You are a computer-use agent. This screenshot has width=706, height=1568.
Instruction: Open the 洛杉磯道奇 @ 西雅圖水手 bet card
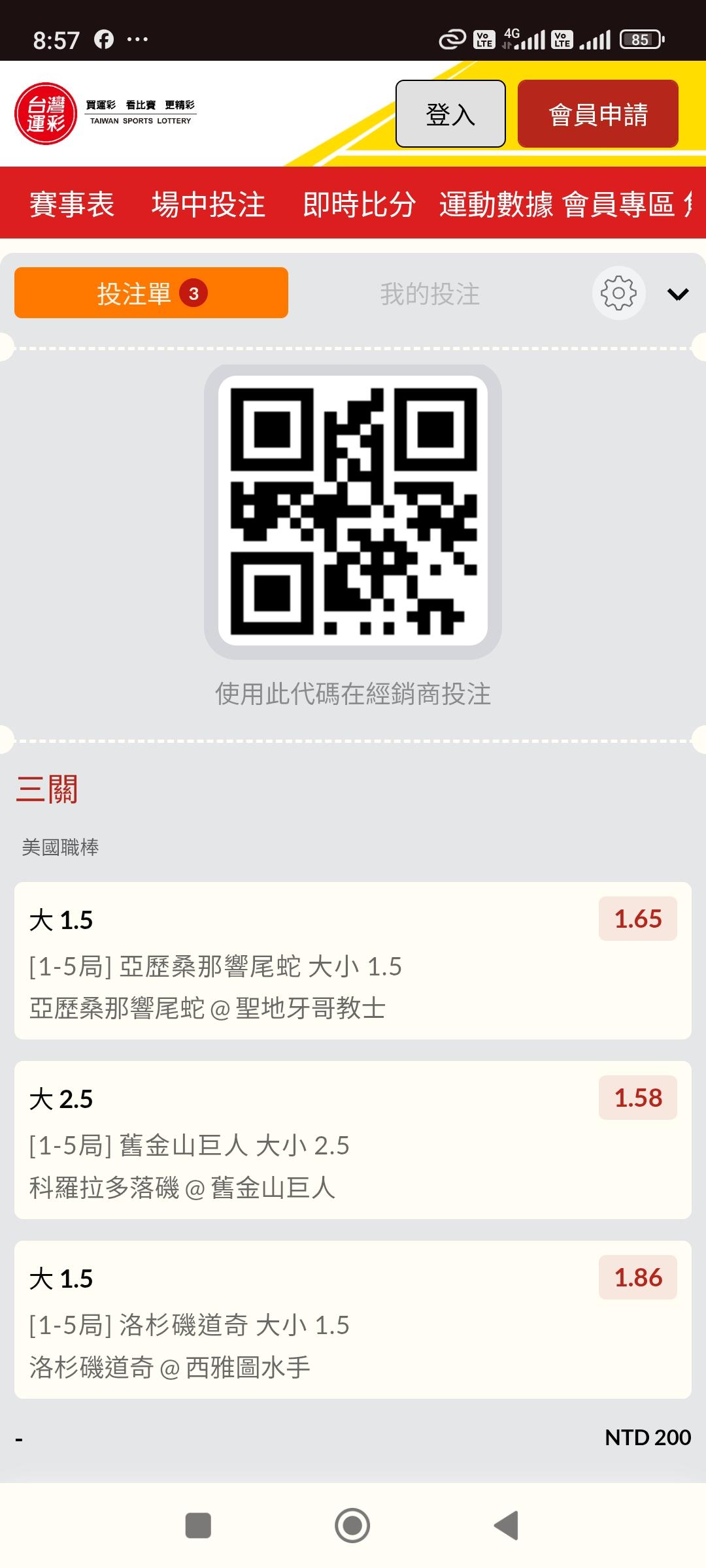pos(353,1320)
